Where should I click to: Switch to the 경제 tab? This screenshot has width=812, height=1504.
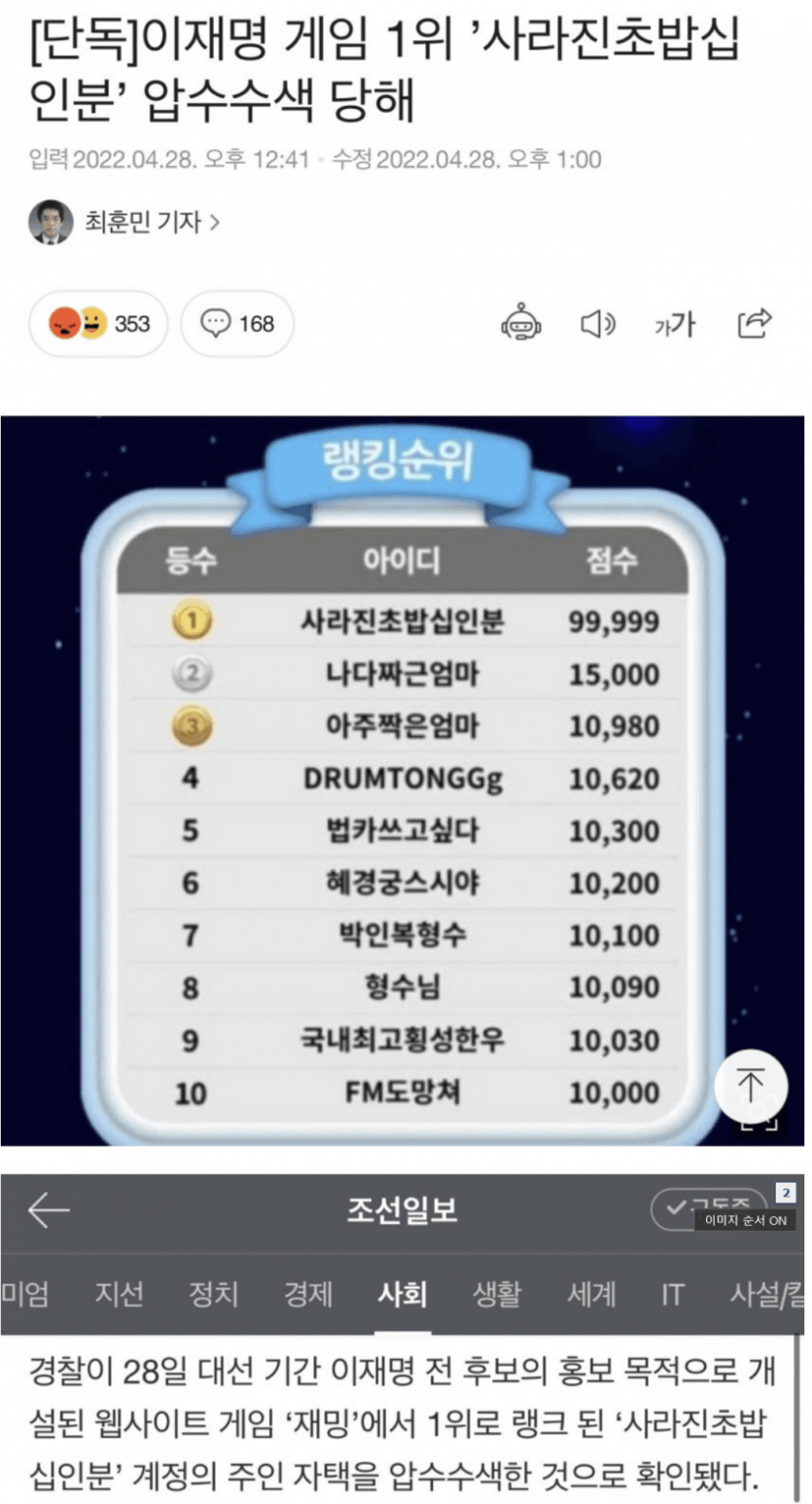click(x=307, y=1294)
